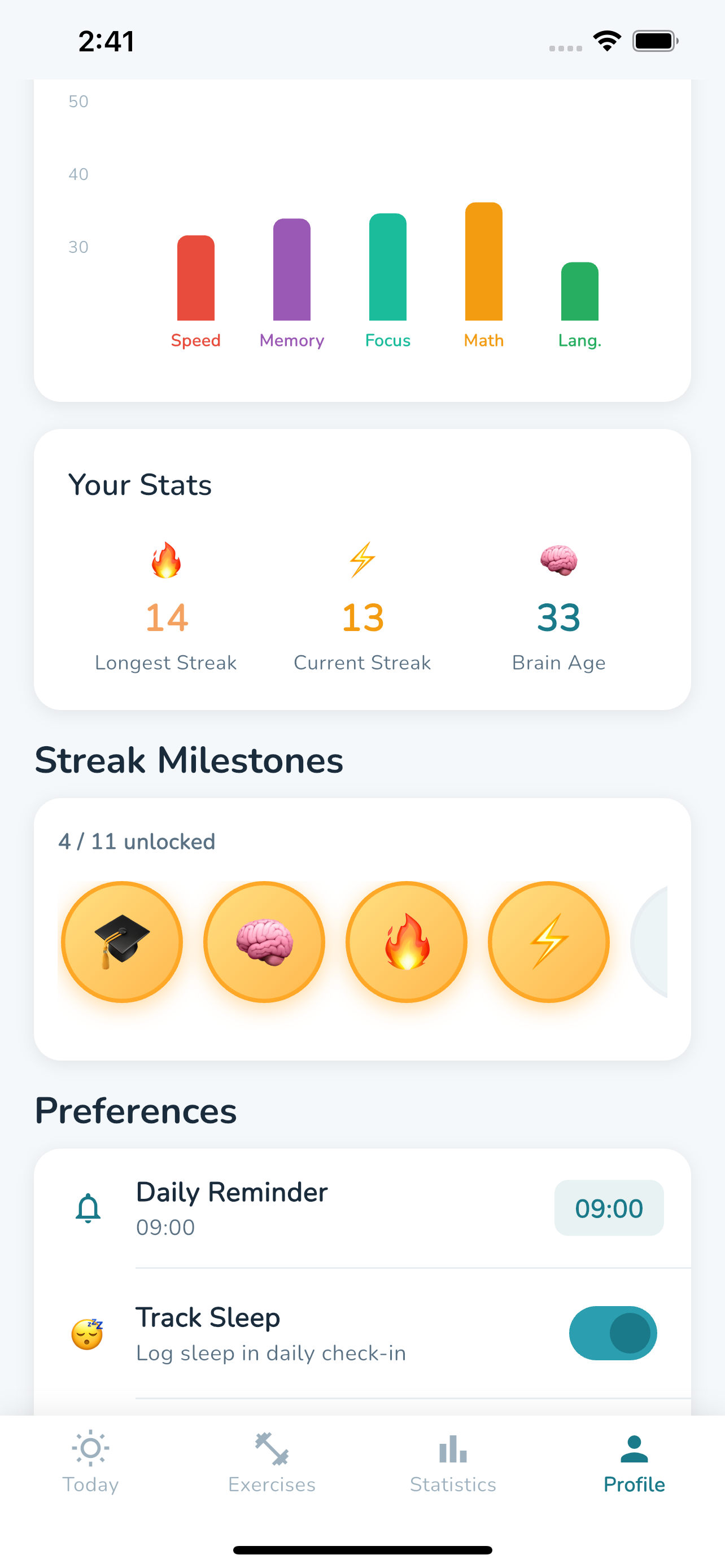725x1568 pixels.
Task: Open the 09:00 reminder time picker
Action: pos(608,1208)
